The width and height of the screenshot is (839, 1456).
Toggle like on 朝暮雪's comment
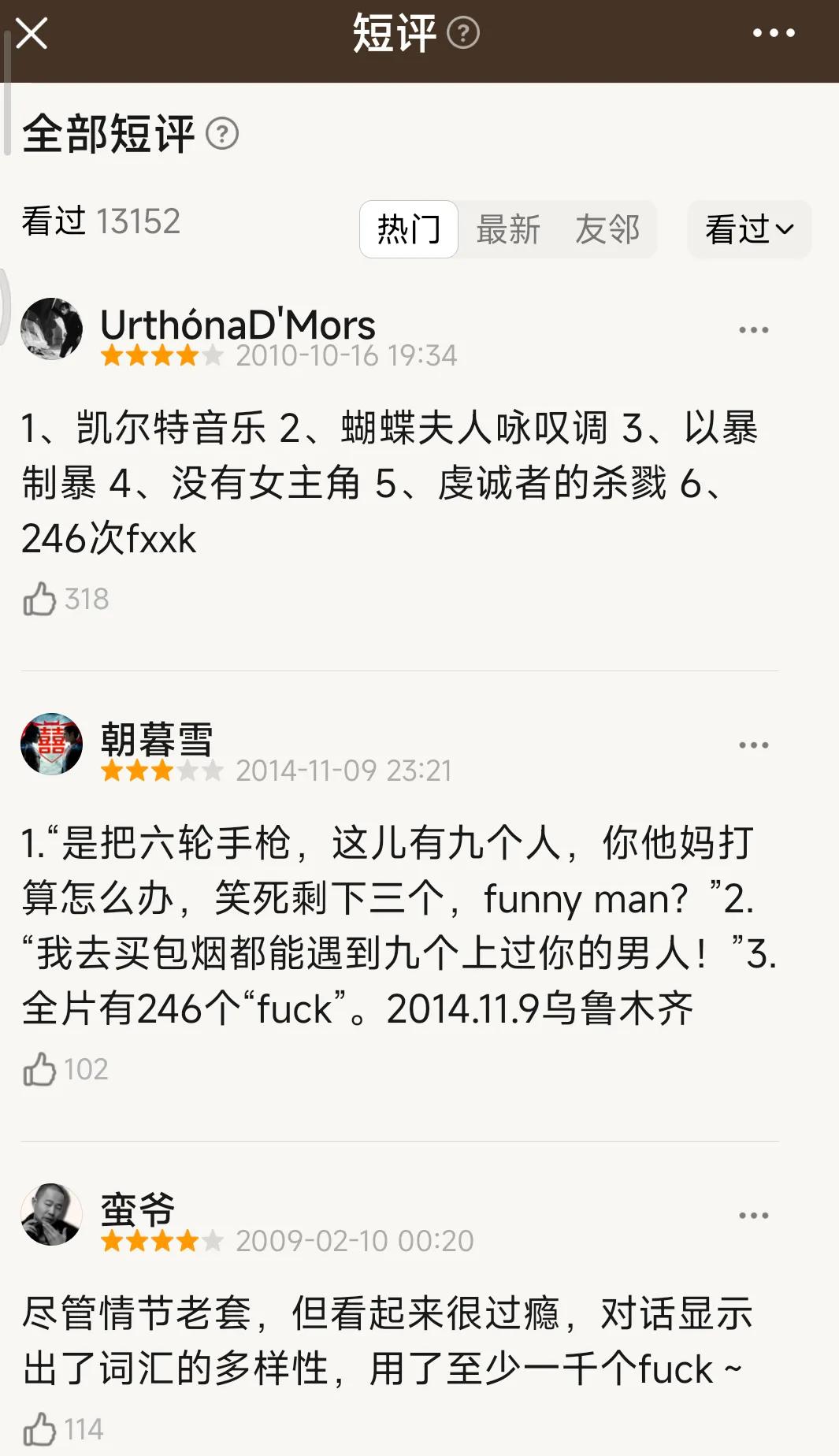[x=41, y=1069]
